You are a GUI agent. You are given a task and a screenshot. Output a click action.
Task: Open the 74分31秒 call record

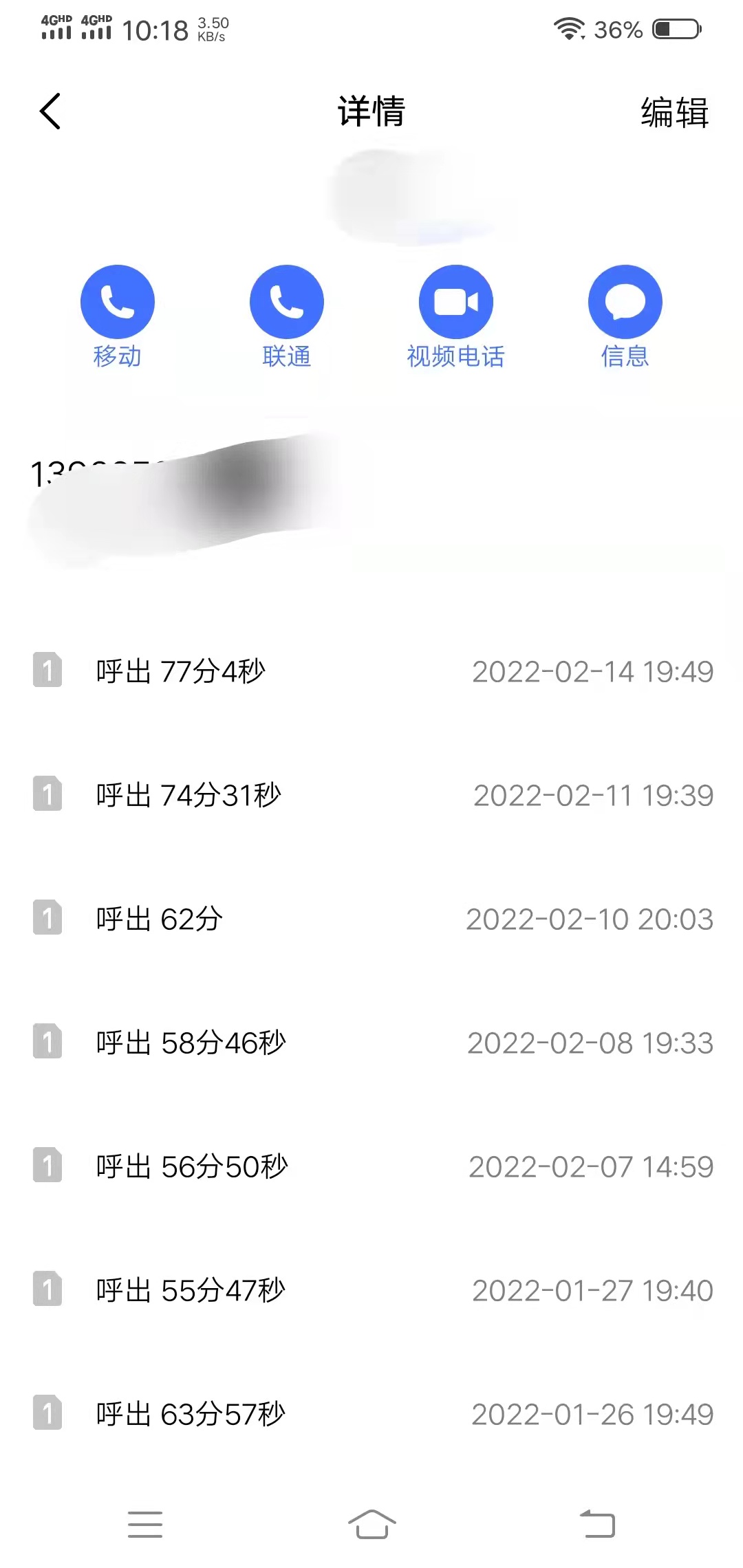[371, 795]
